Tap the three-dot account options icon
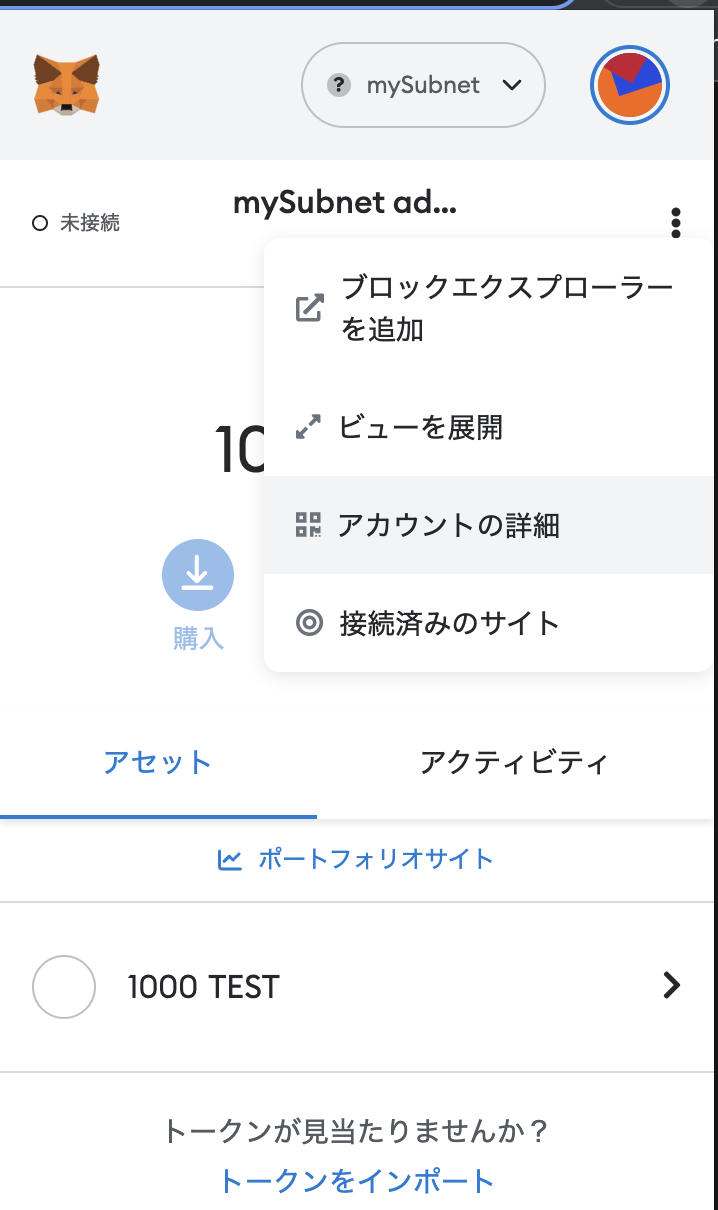The image size is (718, 1210). pyautogui.click(x=676, y=222)
